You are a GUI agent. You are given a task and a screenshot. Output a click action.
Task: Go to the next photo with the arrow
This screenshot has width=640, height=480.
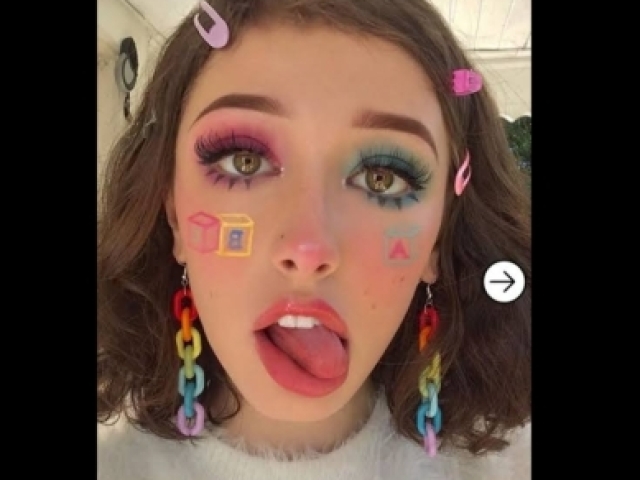coord(503,282)
